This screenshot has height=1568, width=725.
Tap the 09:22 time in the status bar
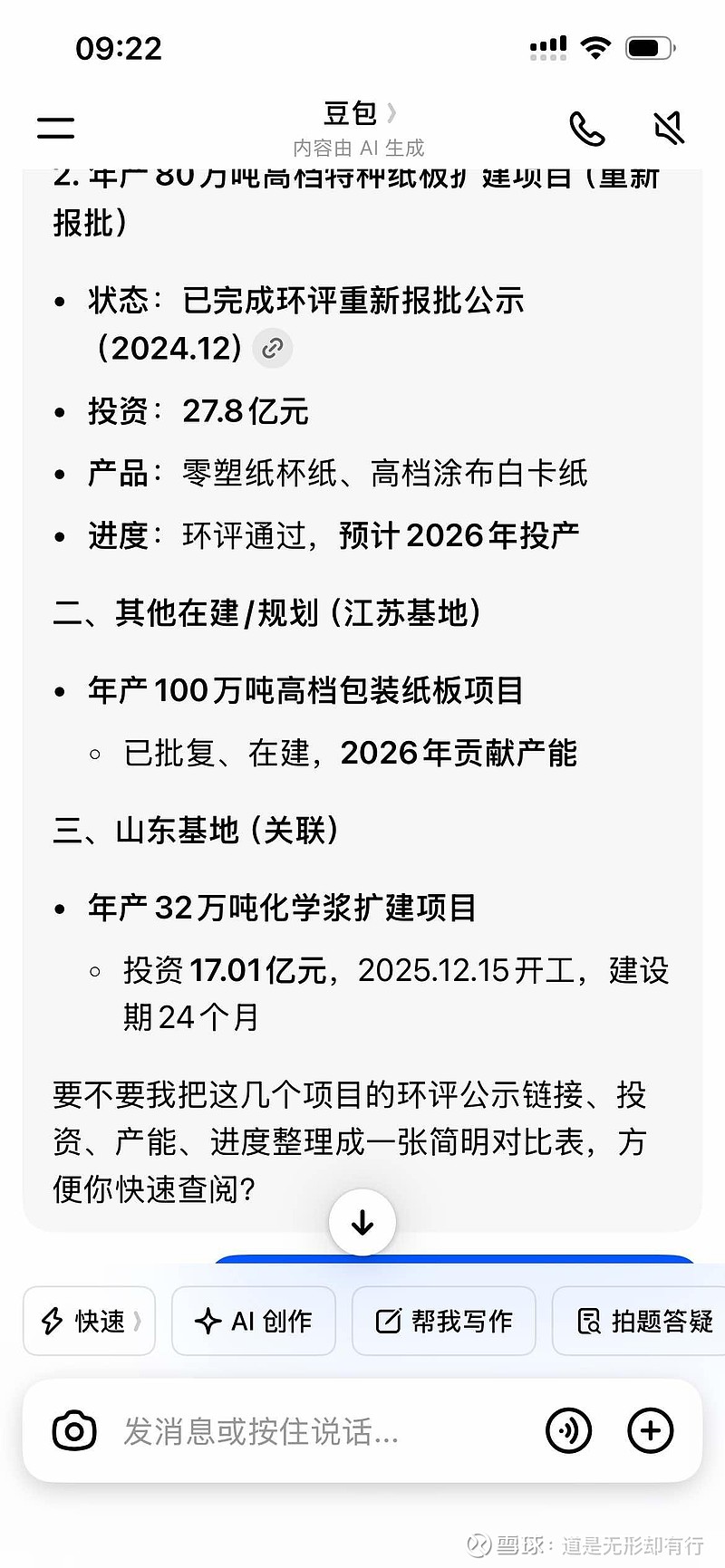(119, 48)
